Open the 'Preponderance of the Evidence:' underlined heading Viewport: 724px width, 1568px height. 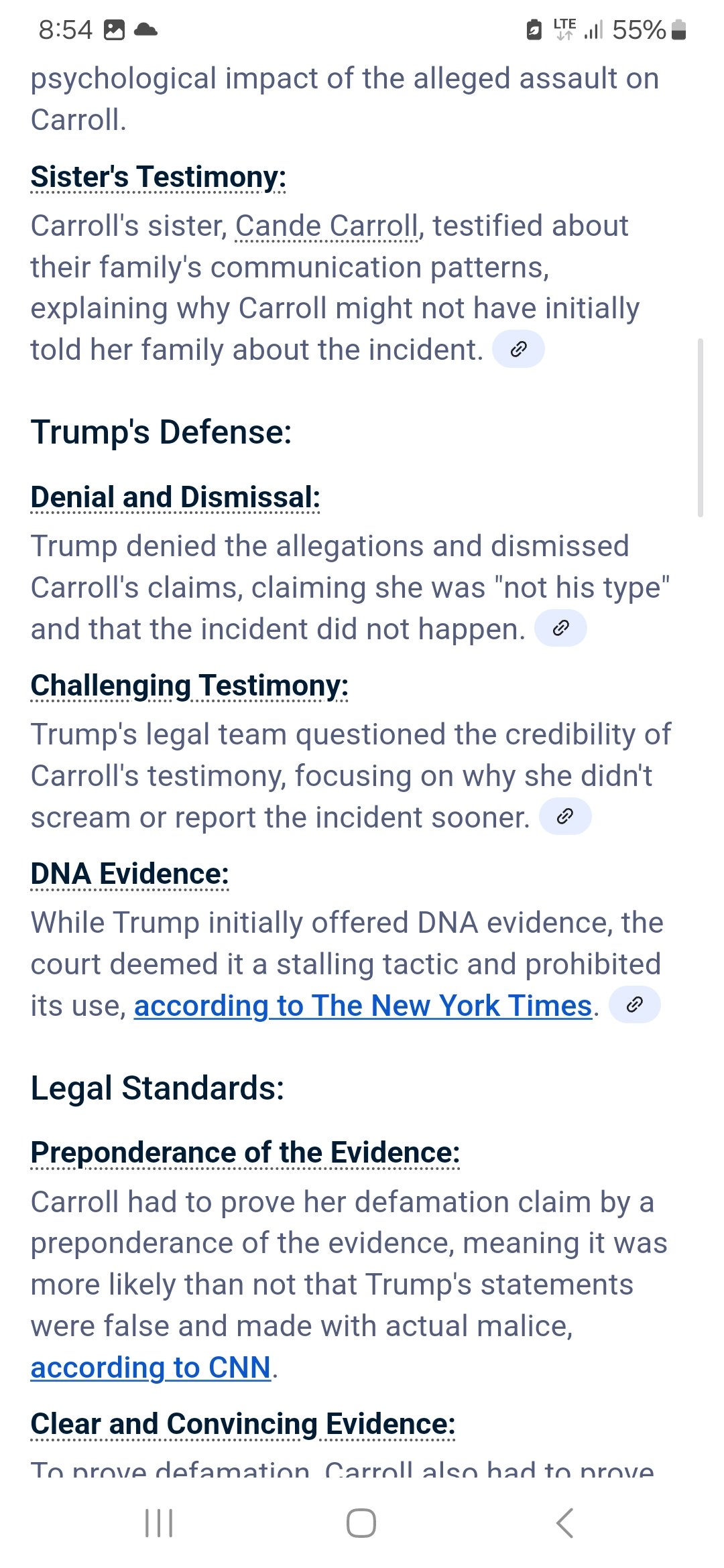[245, 1153]
